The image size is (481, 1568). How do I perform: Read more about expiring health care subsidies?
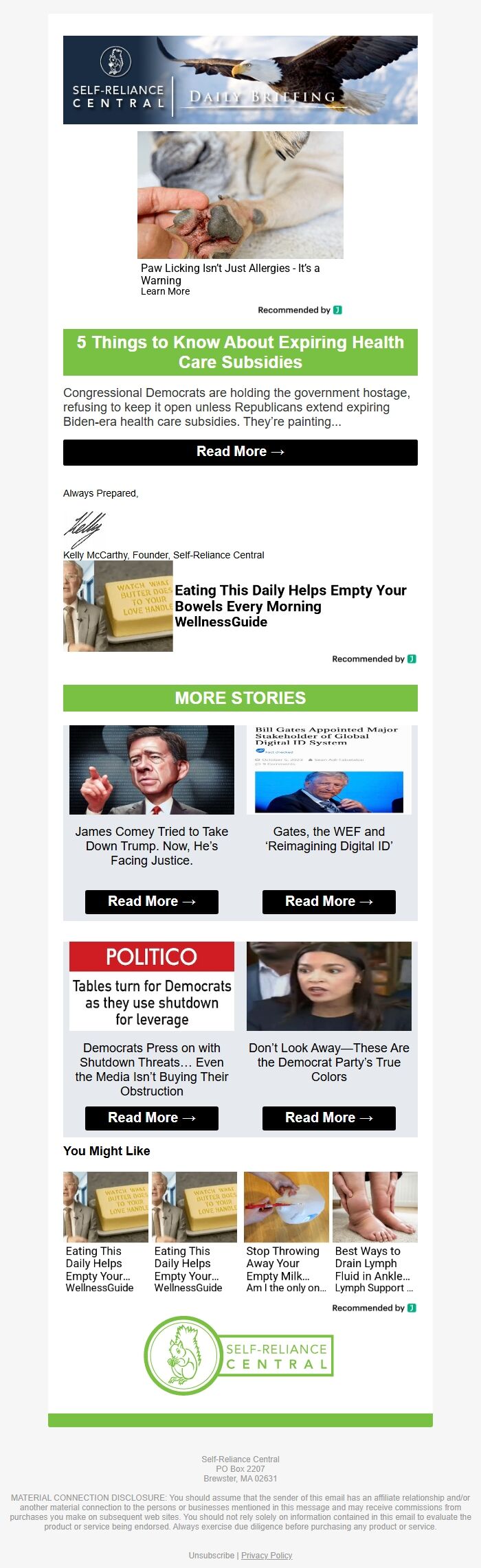[x=240, y=452]
